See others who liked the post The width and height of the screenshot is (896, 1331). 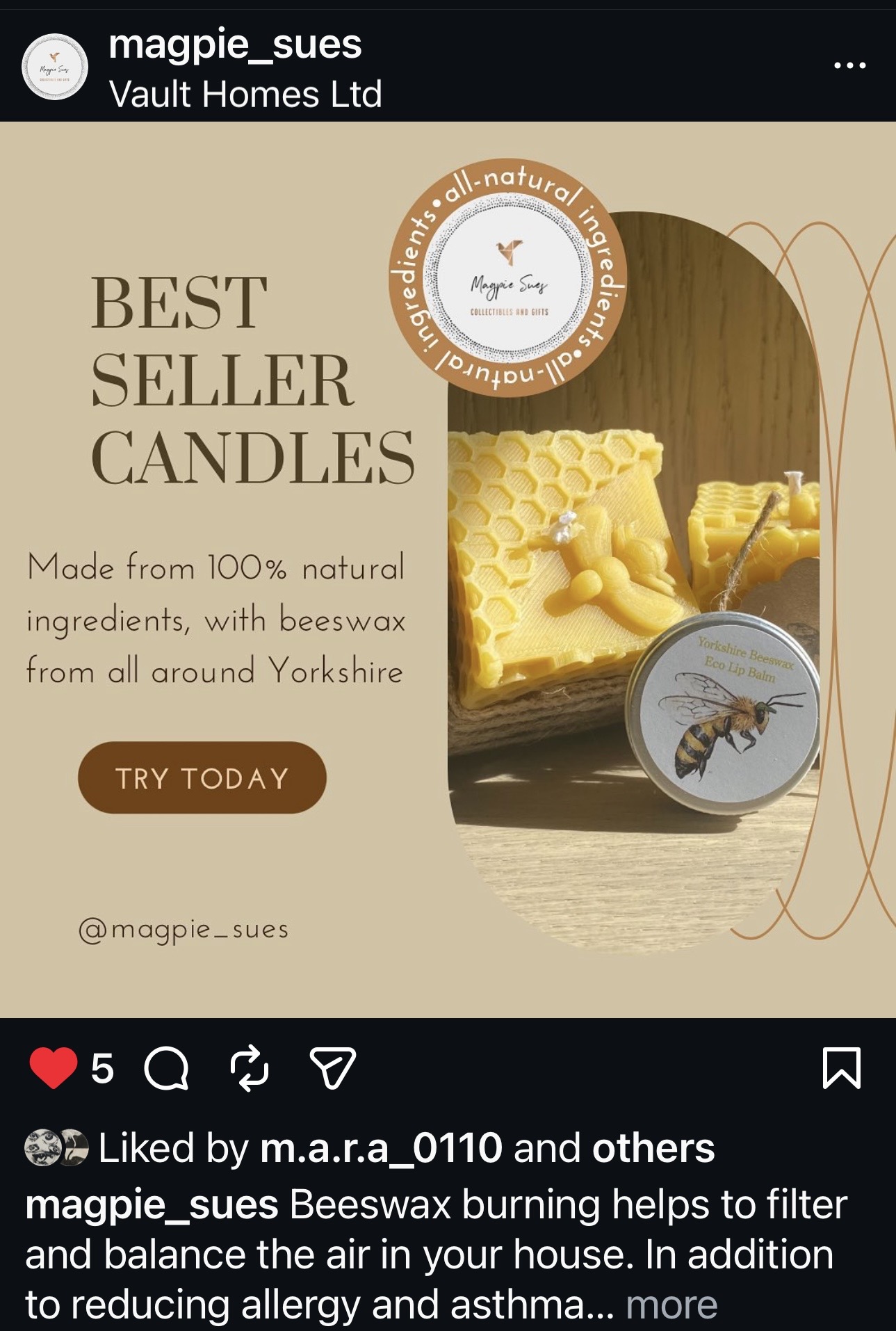pos(653,1148)
